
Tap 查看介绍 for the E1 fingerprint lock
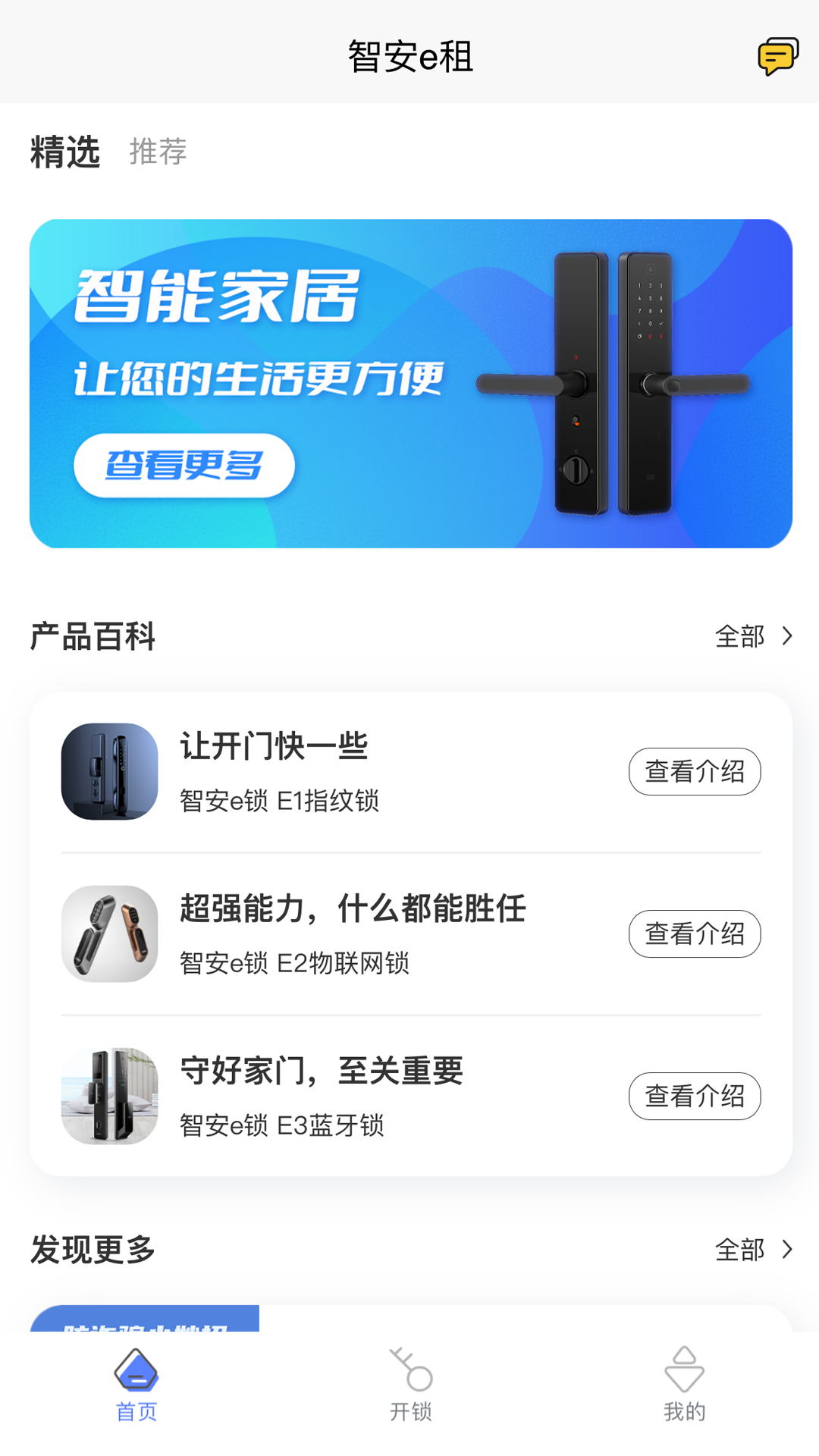tap(694, 771)
